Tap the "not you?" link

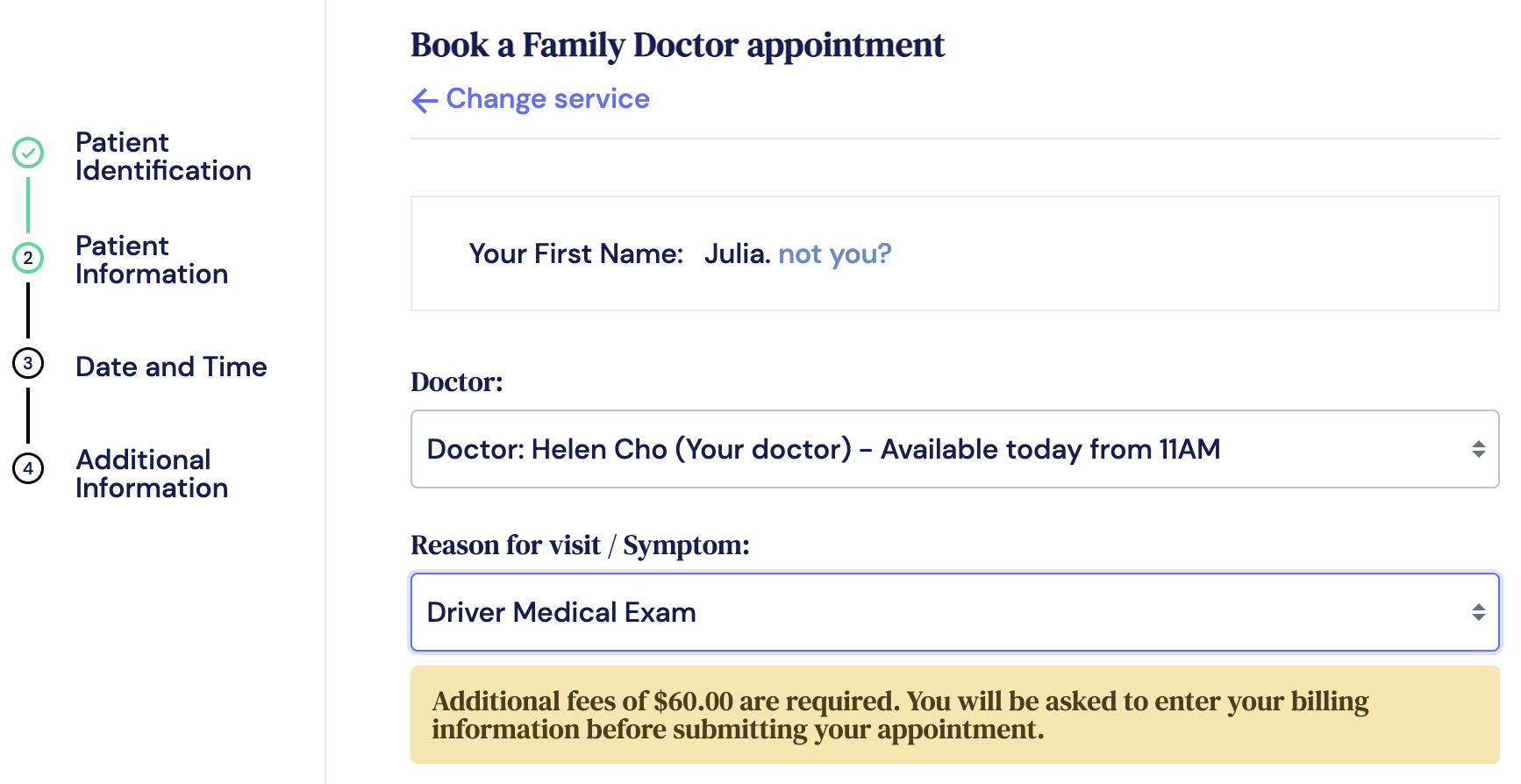834,254
